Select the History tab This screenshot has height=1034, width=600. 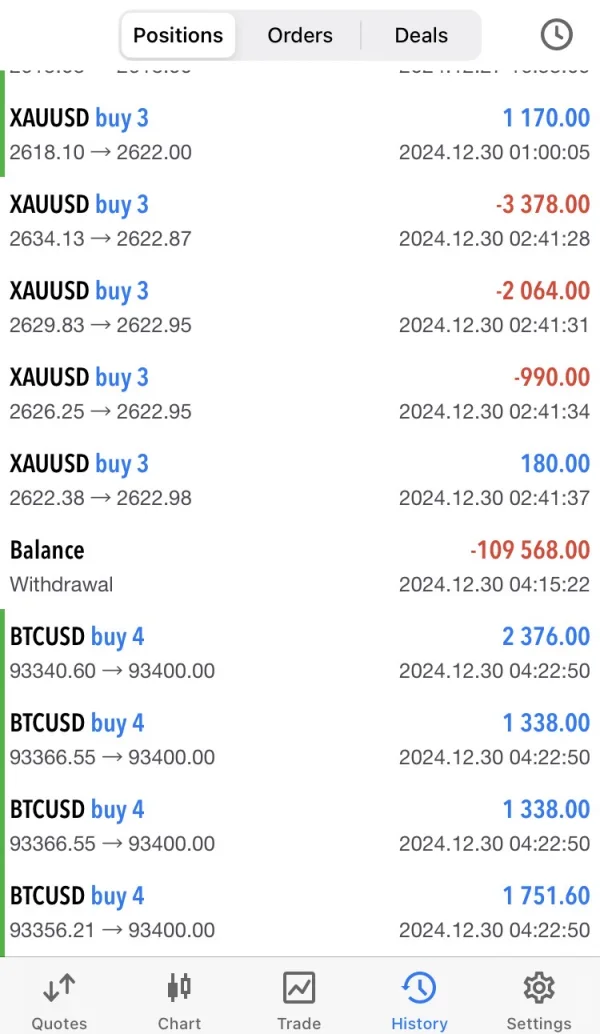pos(419,1001)
